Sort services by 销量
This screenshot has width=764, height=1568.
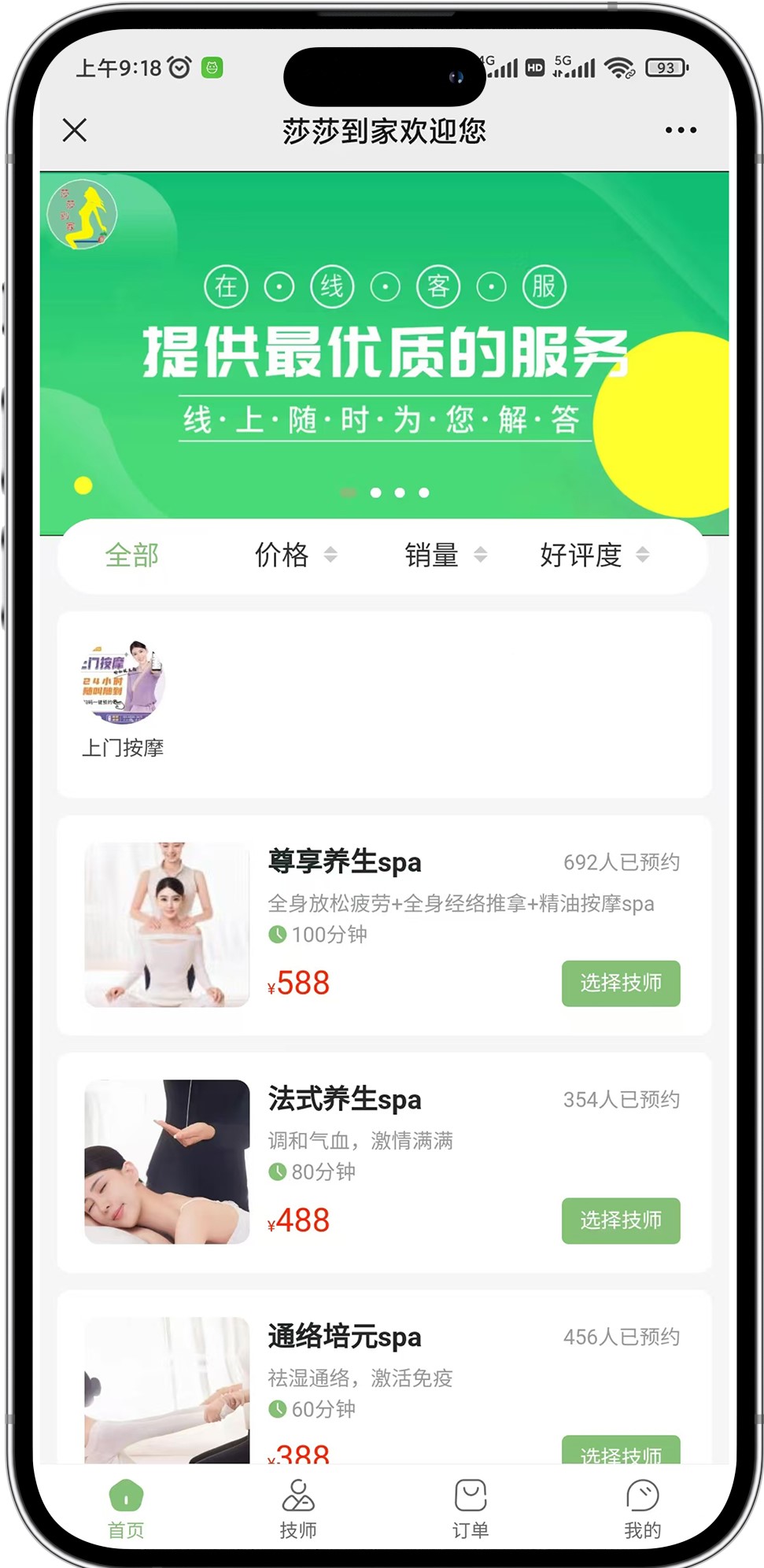pyautogui.click(x=445, y=555)
